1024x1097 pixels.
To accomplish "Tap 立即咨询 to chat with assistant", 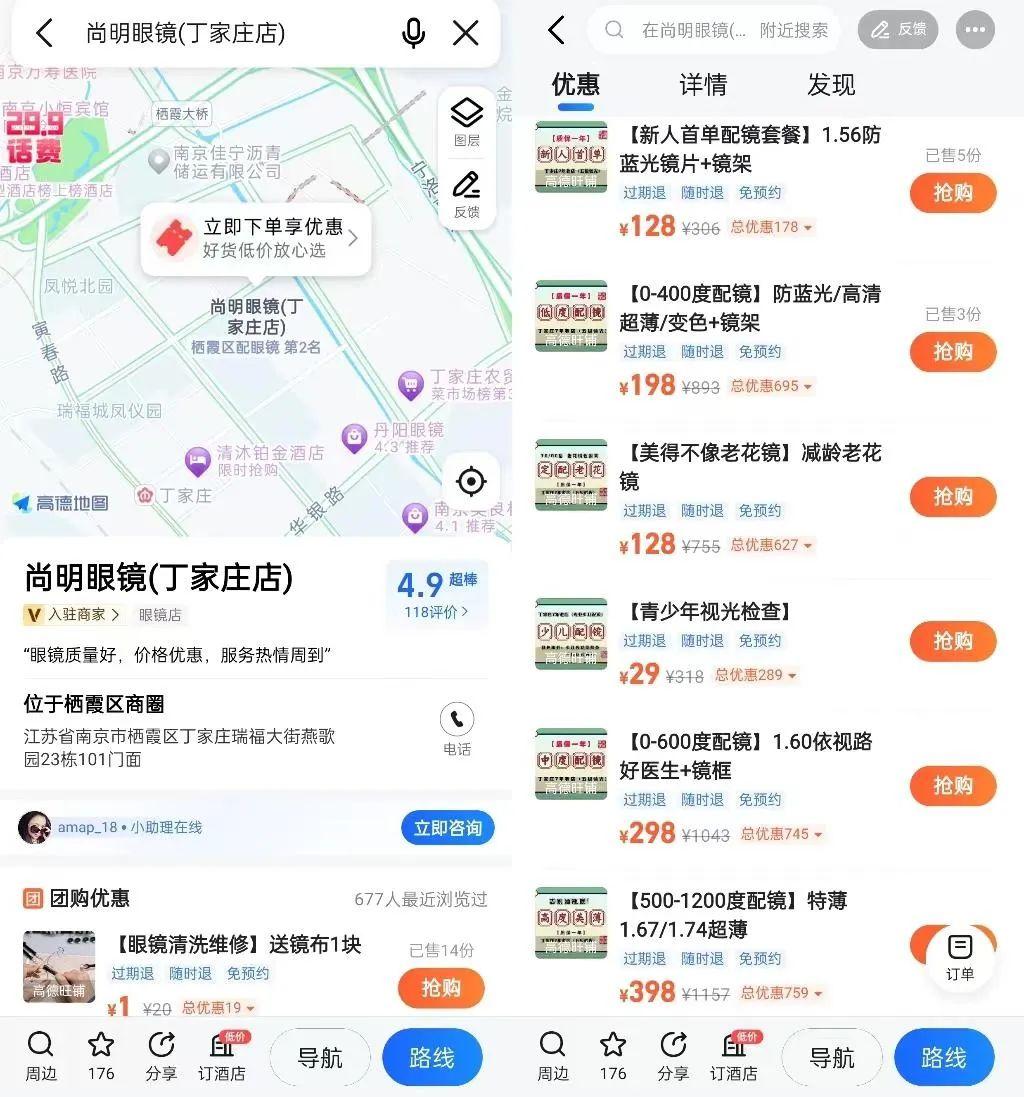I will tap(447, 828).
